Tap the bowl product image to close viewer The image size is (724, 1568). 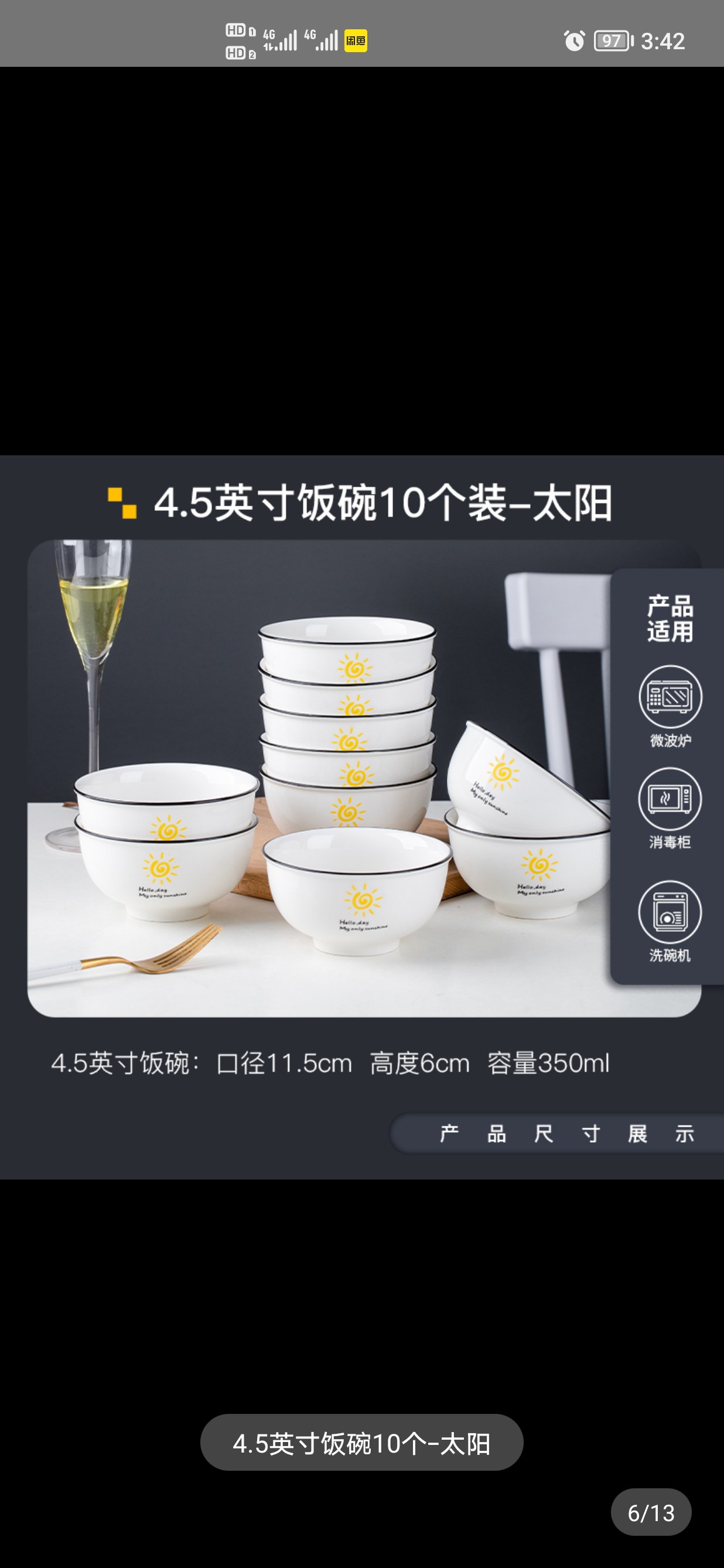361,816
